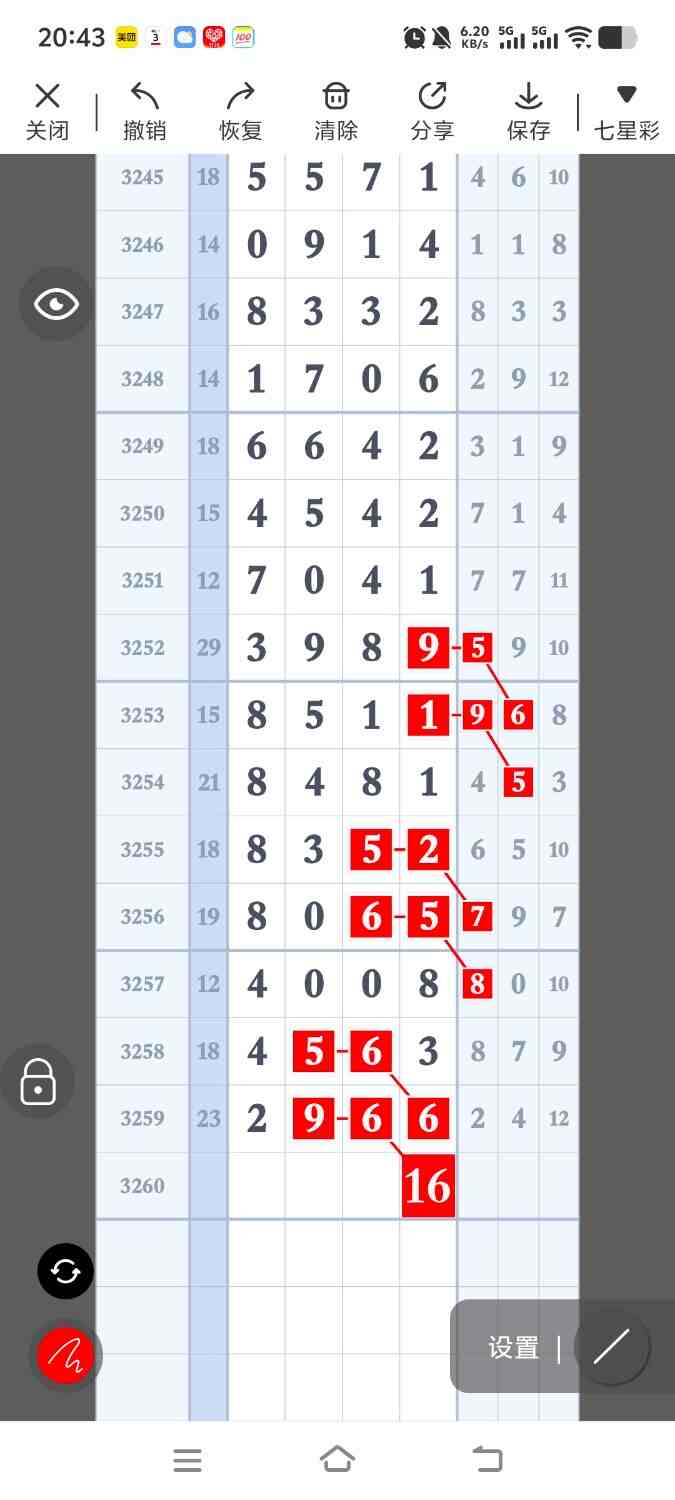Navigate back using system back button

487,1460
